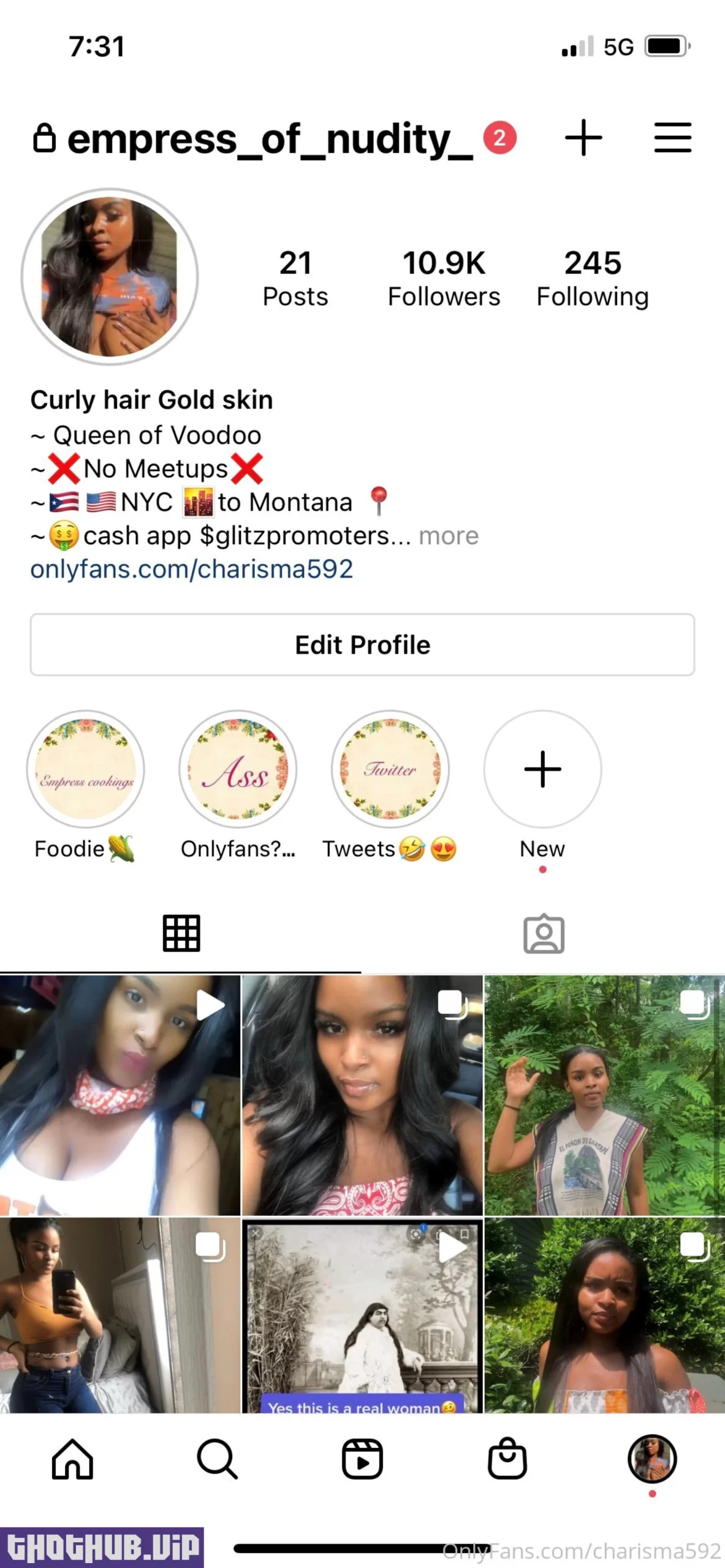725x1568 pixels.
Task: Open the onlyfans.com/charisma592 link
Action: click(x=192, y=569)
